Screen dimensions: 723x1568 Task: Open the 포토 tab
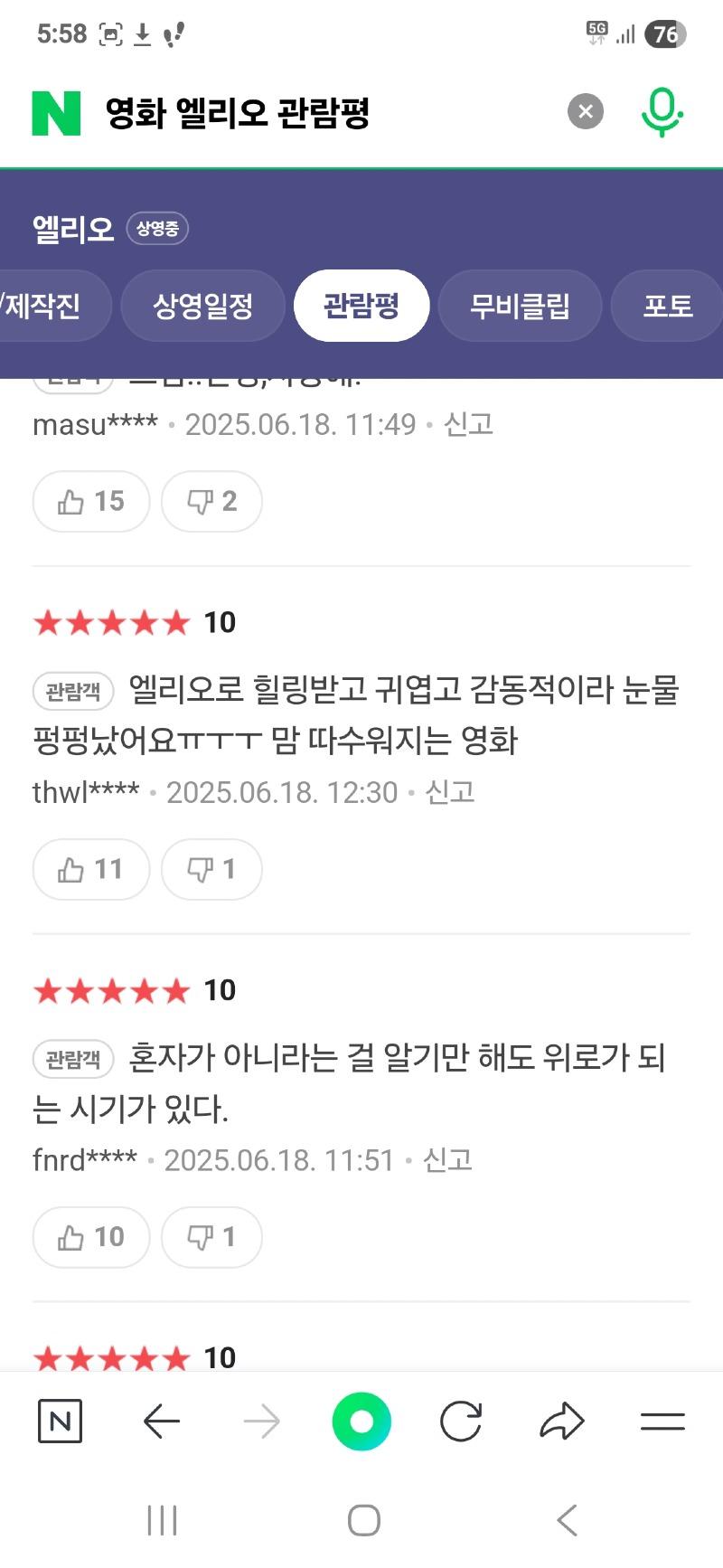[667, 306]
